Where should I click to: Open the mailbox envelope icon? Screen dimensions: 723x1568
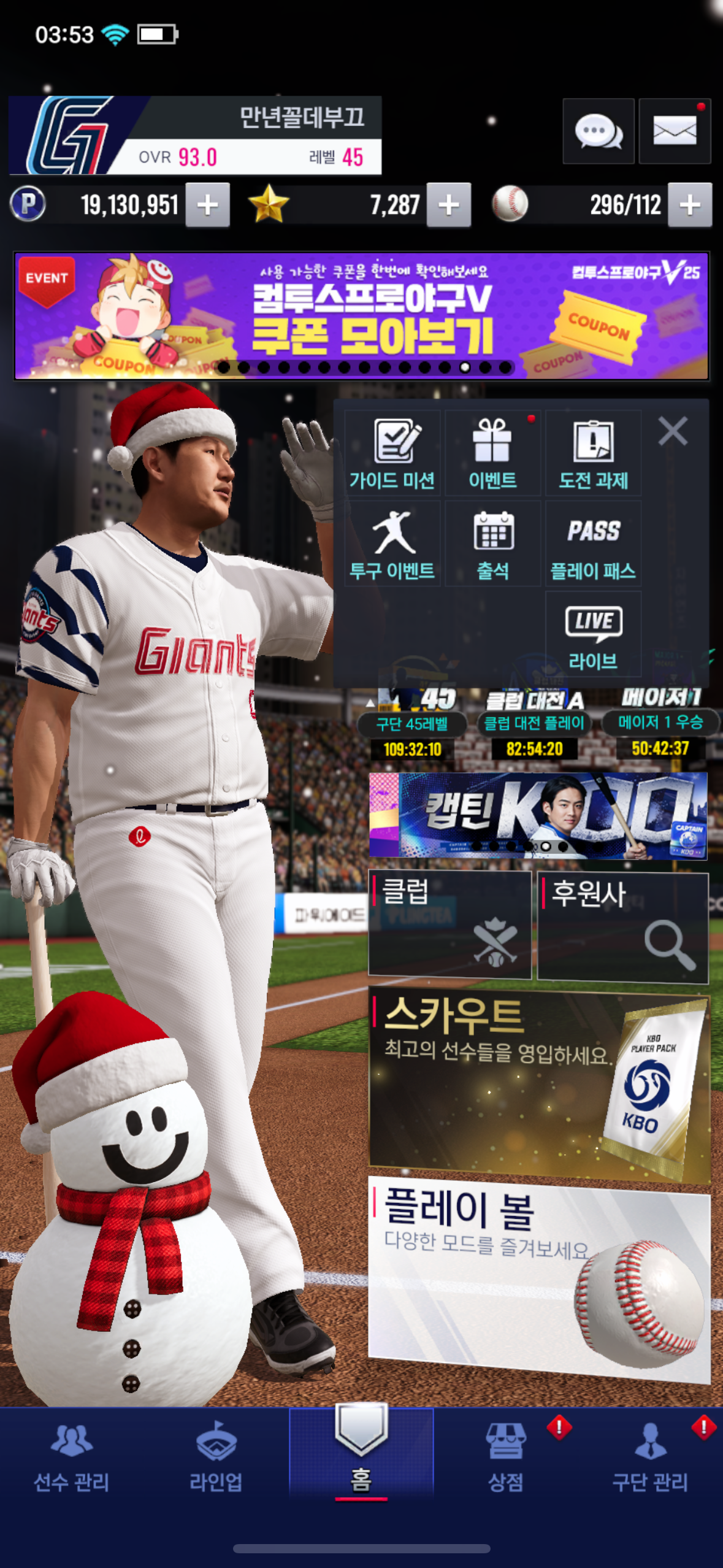(675, 131)
